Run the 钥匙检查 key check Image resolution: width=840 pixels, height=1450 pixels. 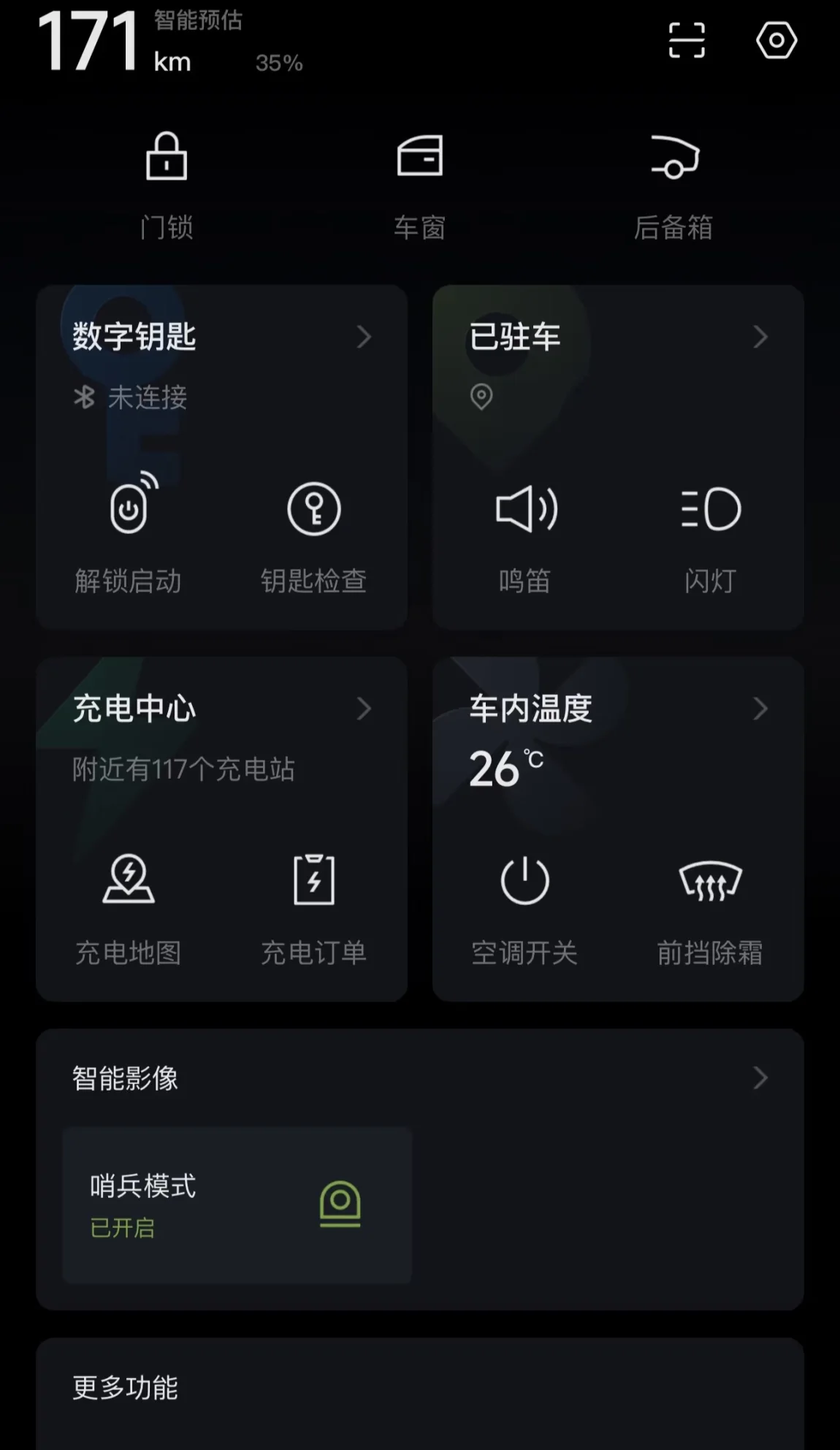pos(314,537)
